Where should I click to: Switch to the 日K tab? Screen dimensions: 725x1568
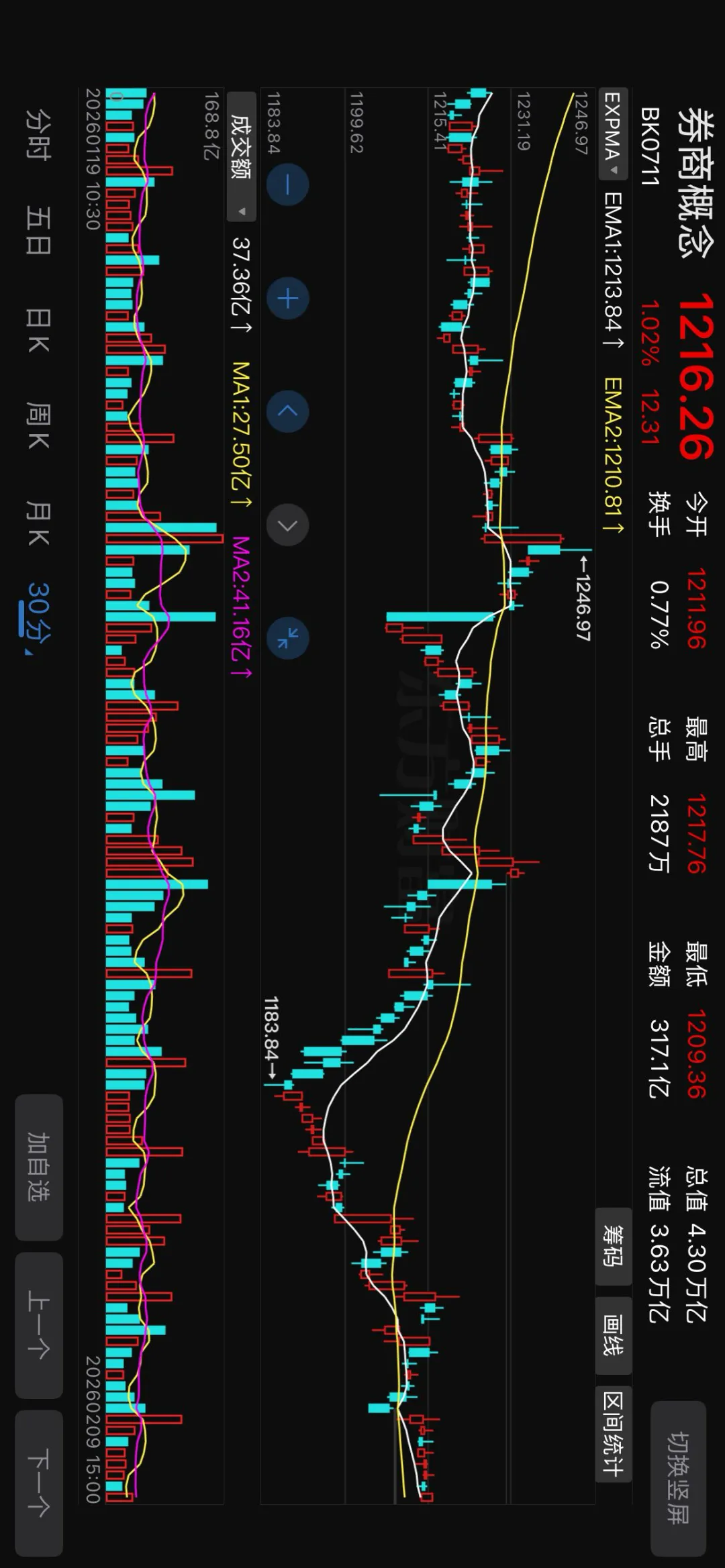(38, 330)
